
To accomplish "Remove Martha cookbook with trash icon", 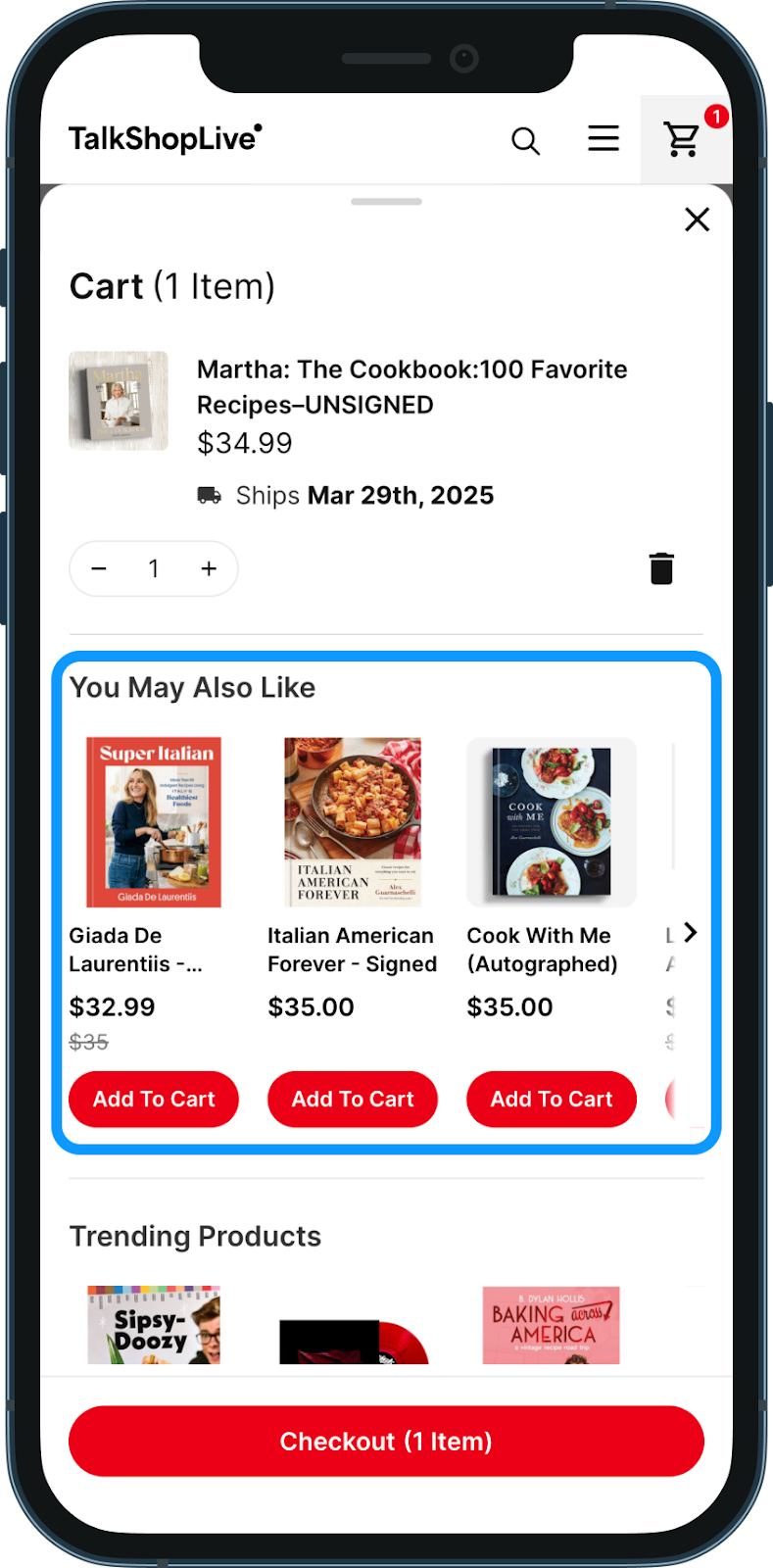I will pos(661,568).
